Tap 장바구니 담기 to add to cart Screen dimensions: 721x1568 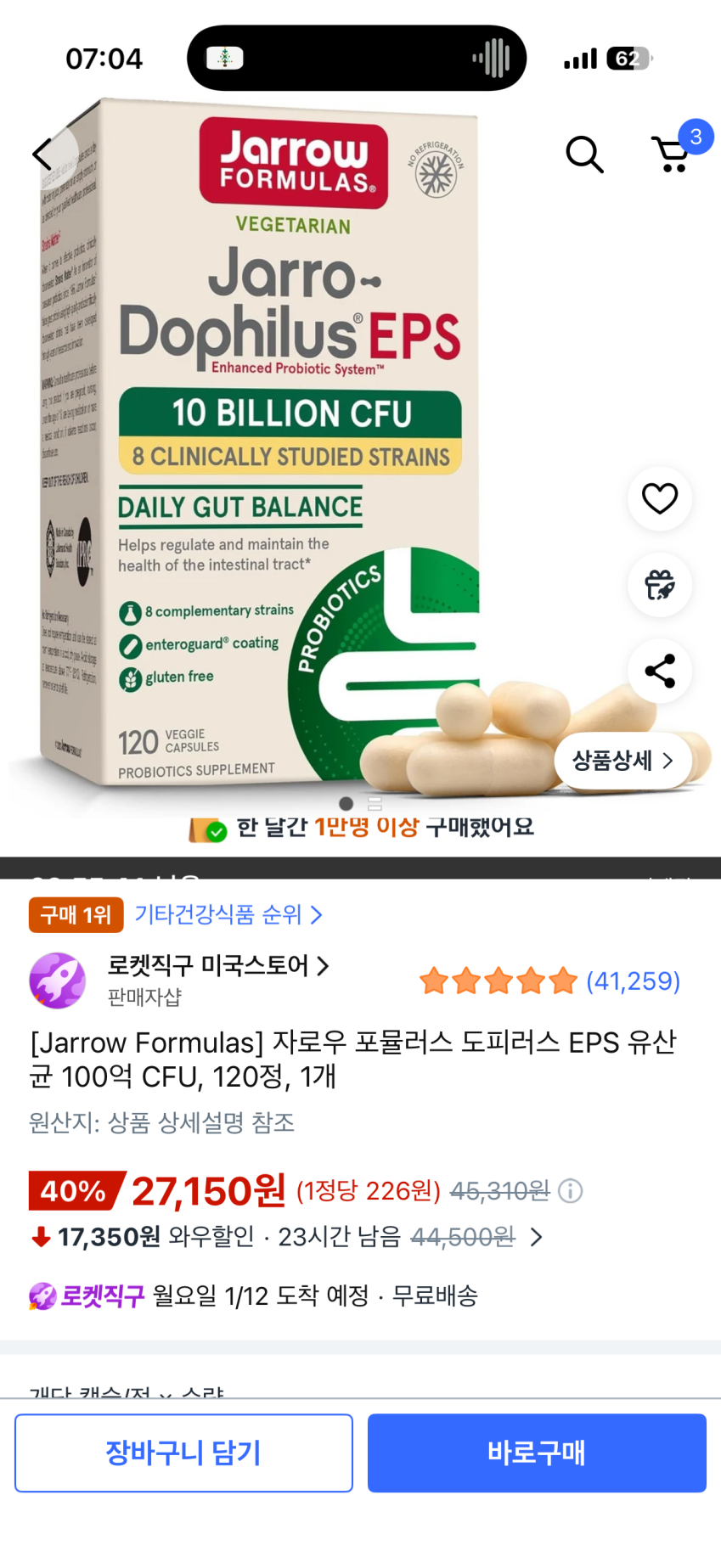point(183,1453)
